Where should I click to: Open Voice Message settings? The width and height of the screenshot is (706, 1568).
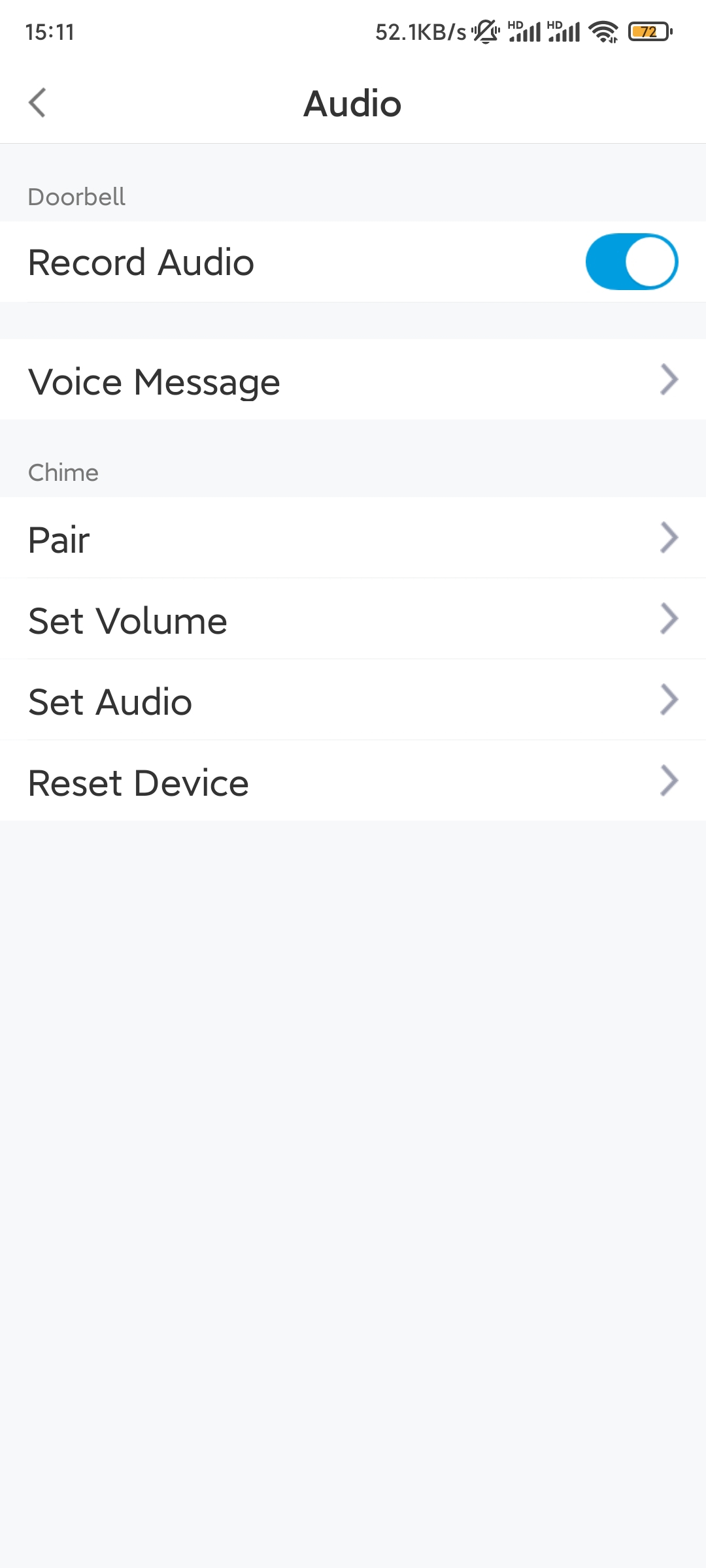click(353, 380)
